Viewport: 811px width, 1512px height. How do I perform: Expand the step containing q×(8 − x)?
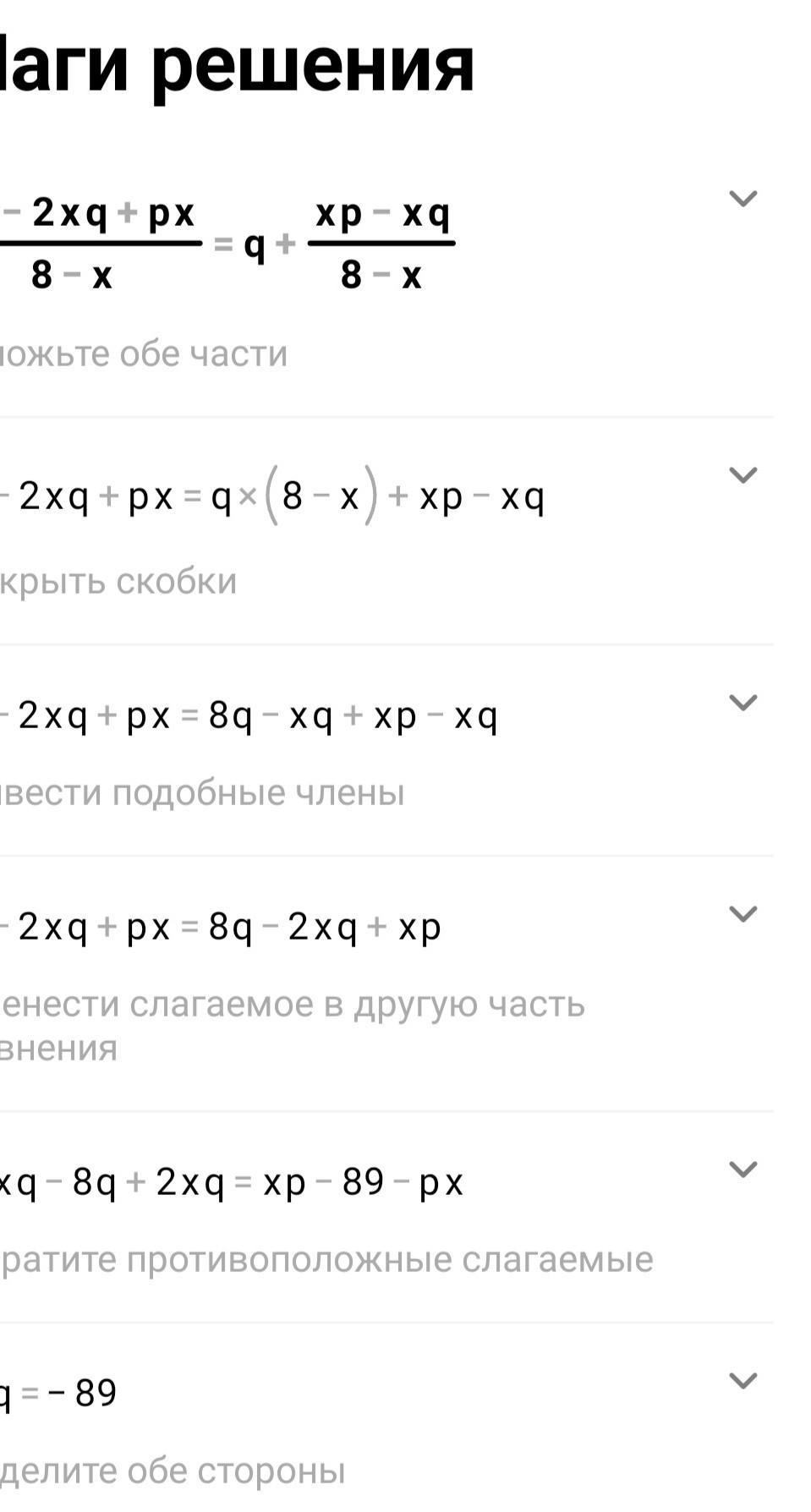[743, 475]
